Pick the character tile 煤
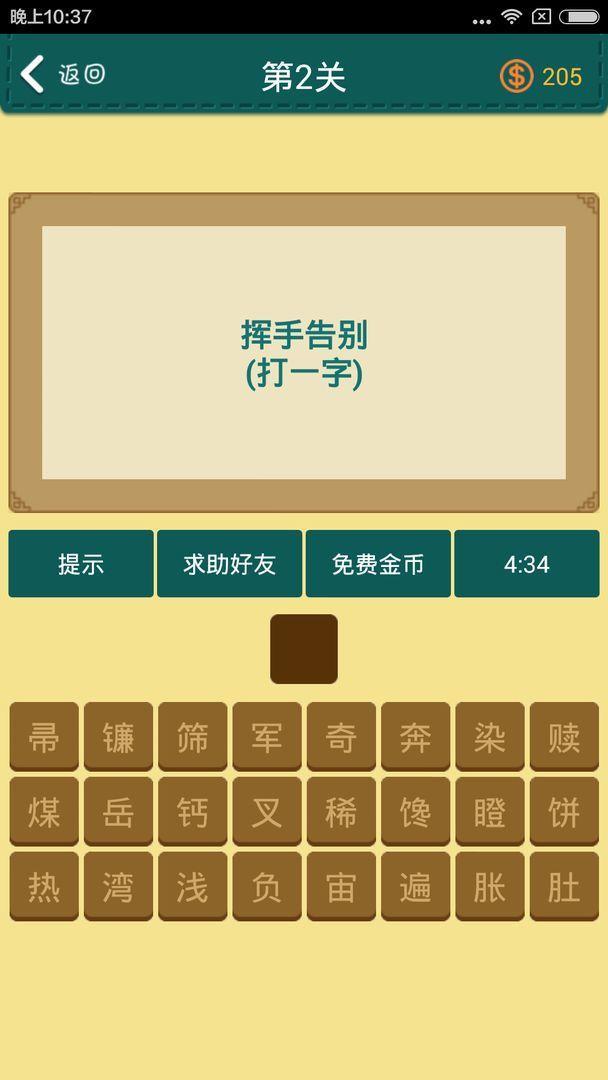 44,812
